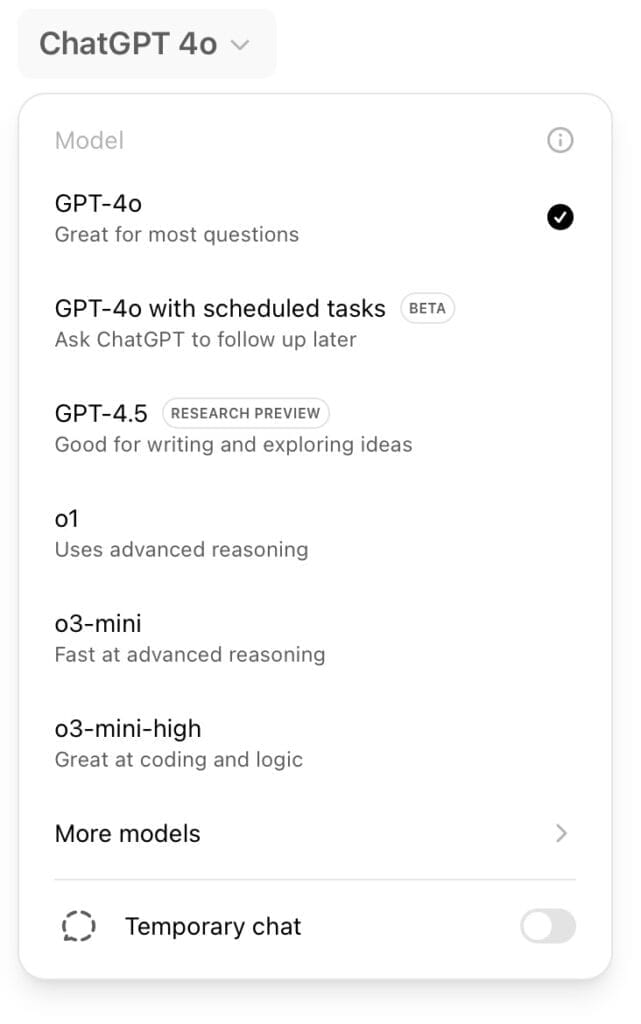Collapse the ChatGPT 4o model dropdown

pos(146,44)
